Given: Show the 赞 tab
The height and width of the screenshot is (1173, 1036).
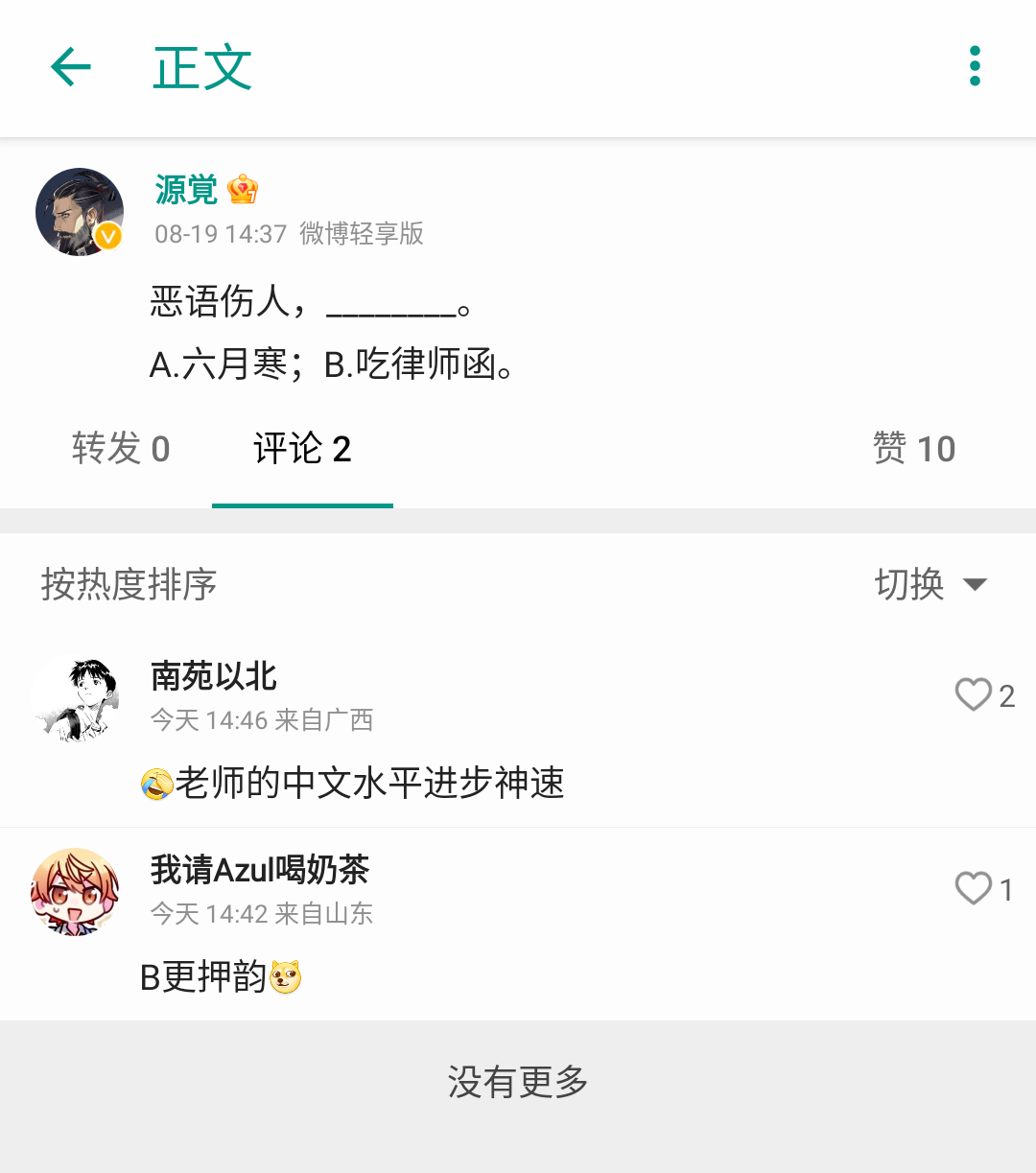Looking at the screenshot, I should pos(913,449).
